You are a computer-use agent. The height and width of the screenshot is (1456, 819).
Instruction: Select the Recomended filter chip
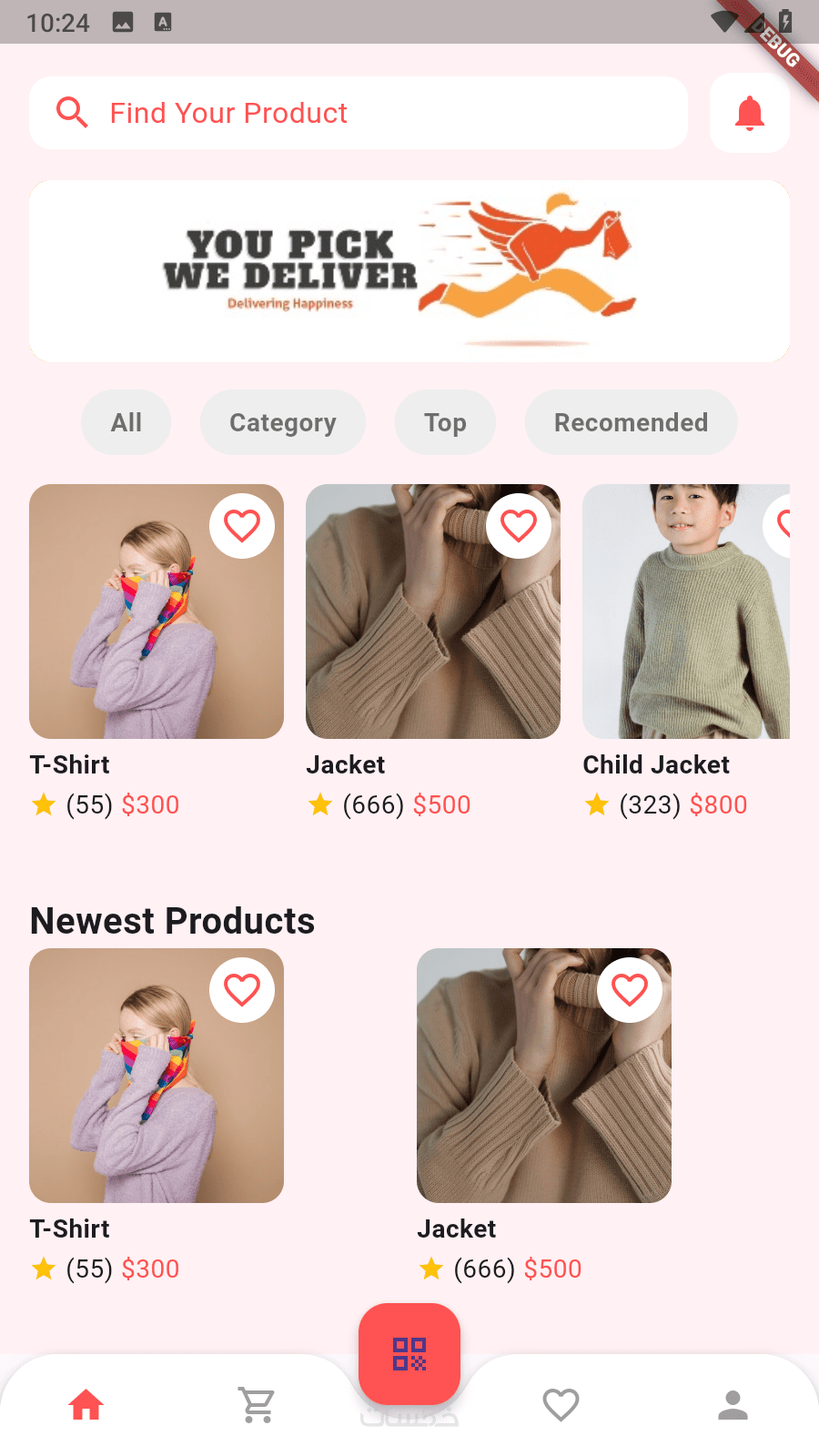click(631, 422)
